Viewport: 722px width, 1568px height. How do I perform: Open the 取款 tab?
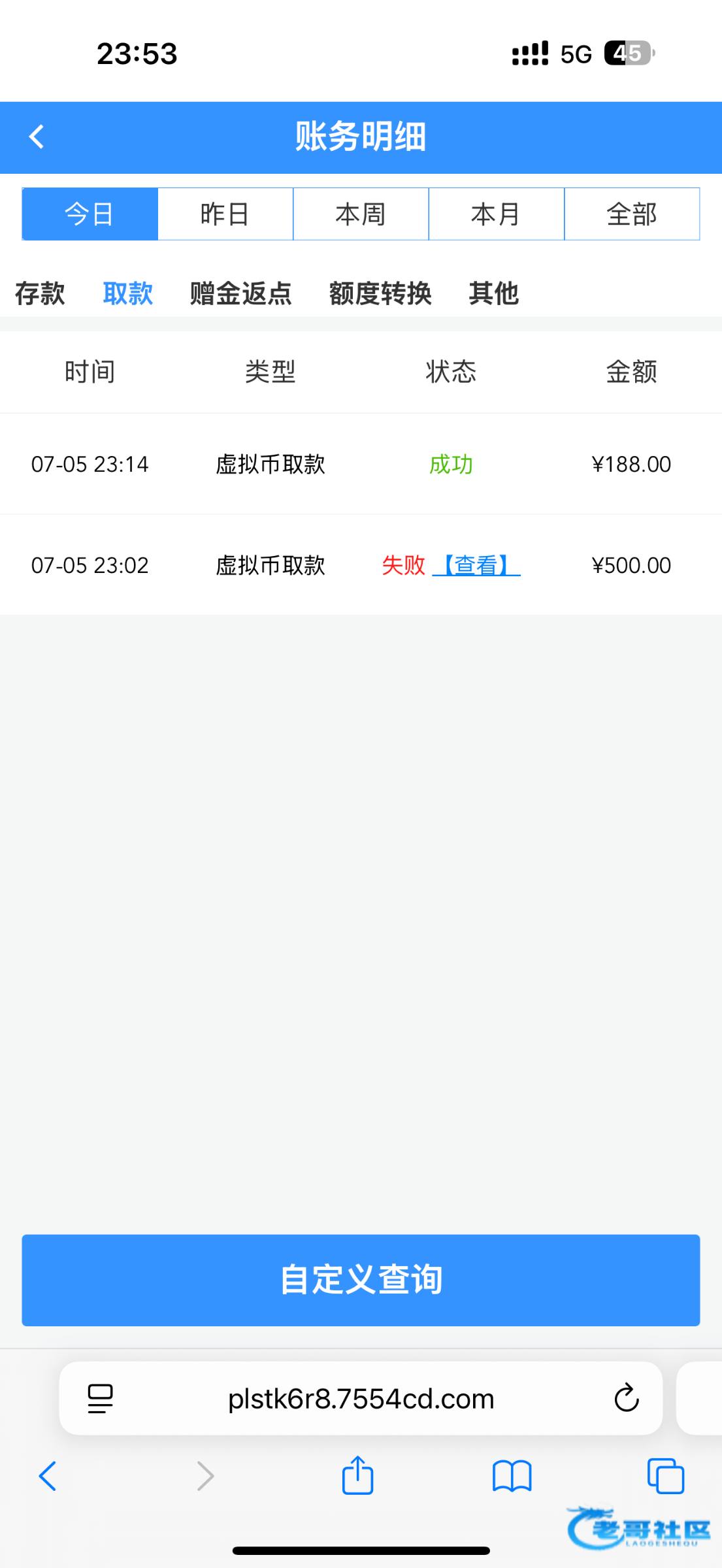[x=127, y=293]
